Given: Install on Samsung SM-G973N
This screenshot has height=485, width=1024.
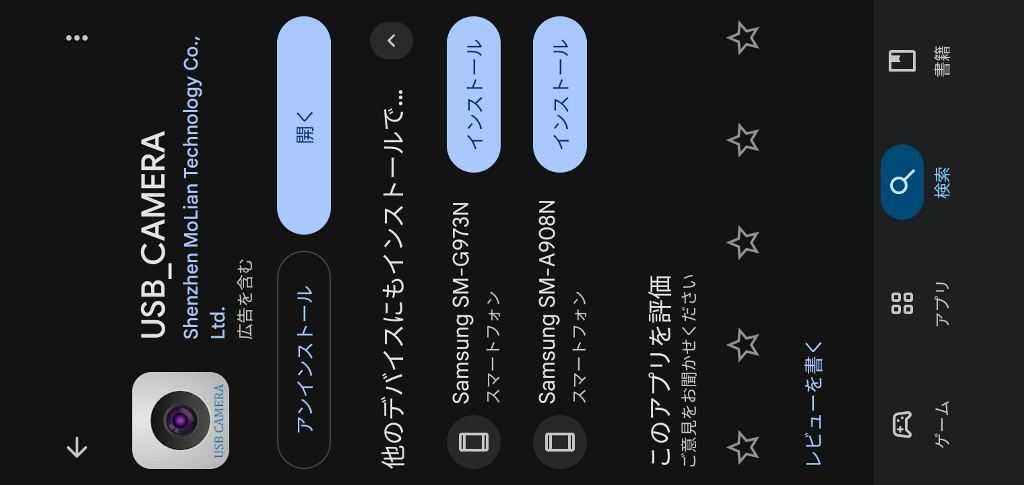Looking at the screenshot, I should pyautogui.click(x=474, y=94).
